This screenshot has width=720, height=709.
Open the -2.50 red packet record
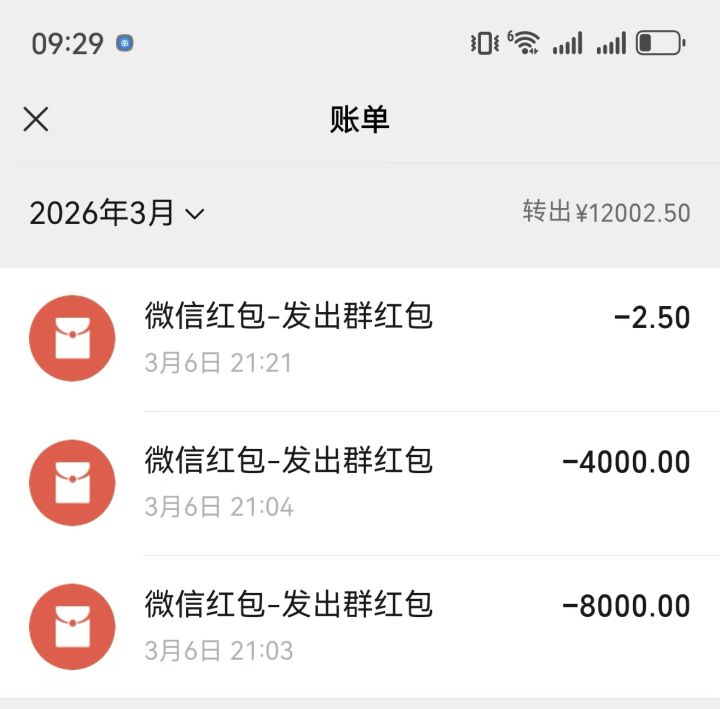tap(360, 338)
